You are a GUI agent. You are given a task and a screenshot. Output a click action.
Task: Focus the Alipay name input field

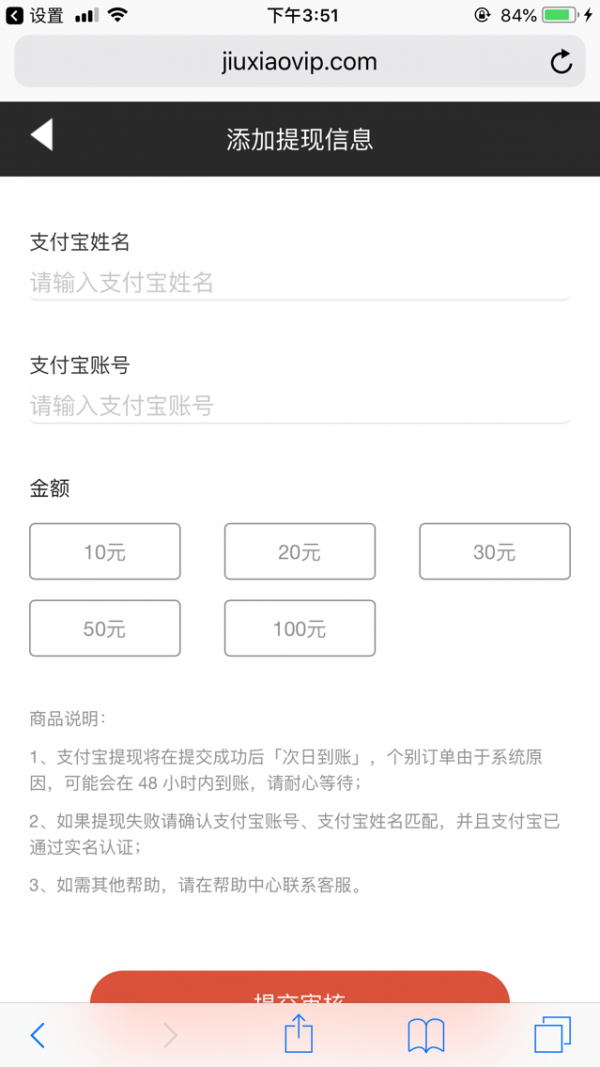coord(299,282)
